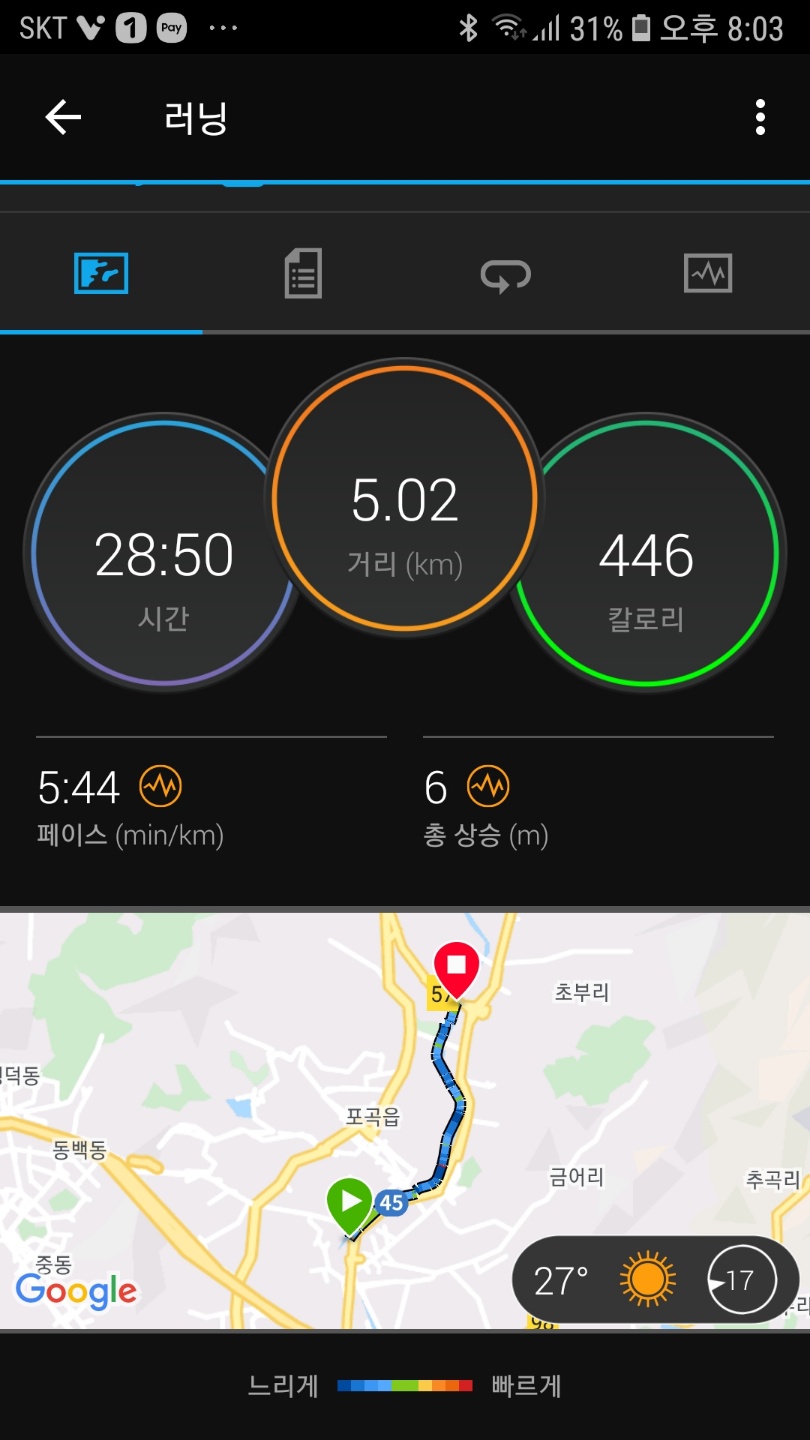The width and height of the screenshot is (810, 1440).
Task: Switch to the charts tab
Action: click(708, 273)
